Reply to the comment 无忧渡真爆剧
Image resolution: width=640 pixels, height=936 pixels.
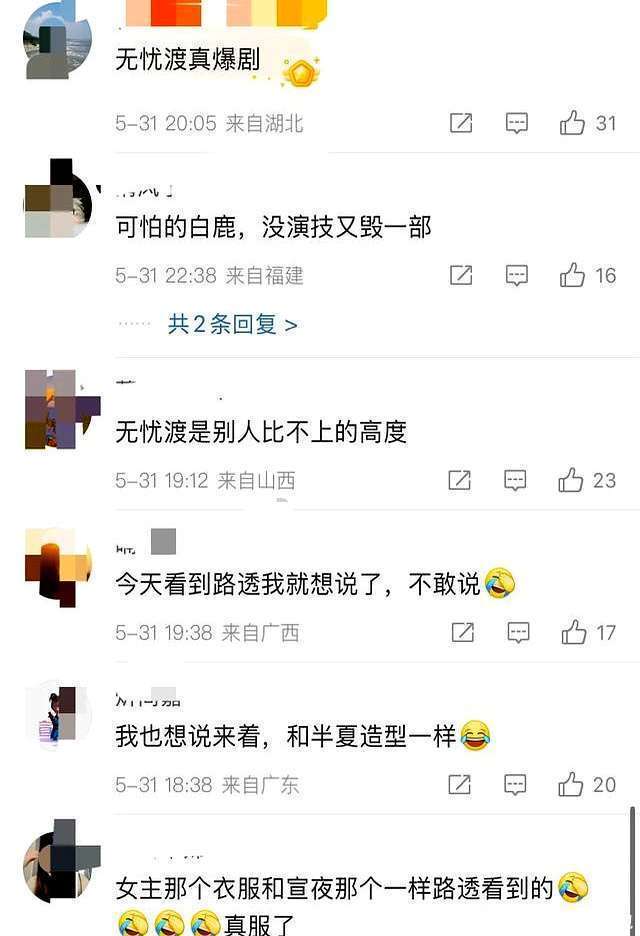[x=516, y=124]
